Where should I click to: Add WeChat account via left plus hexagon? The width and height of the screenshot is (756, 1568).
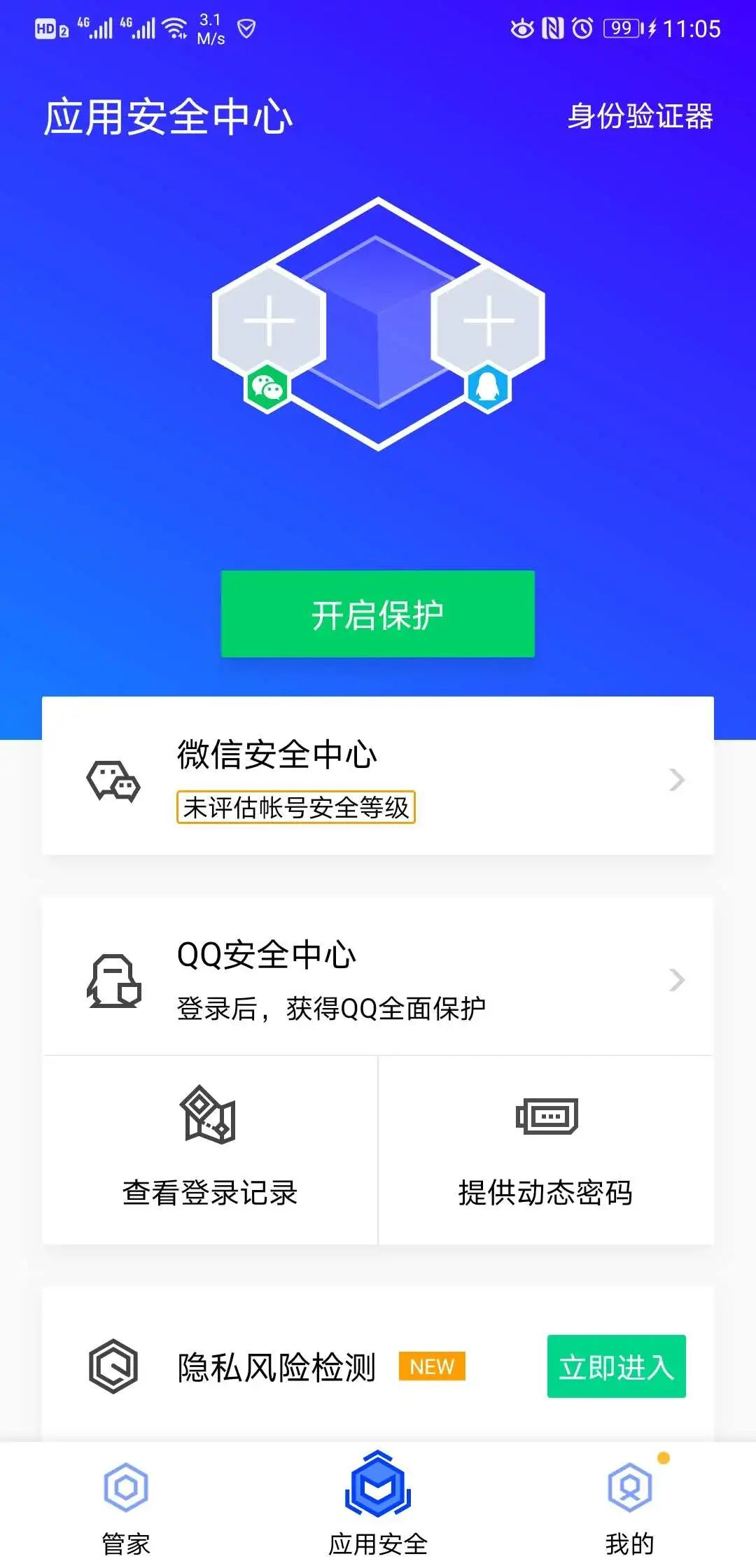click(269, 321)
